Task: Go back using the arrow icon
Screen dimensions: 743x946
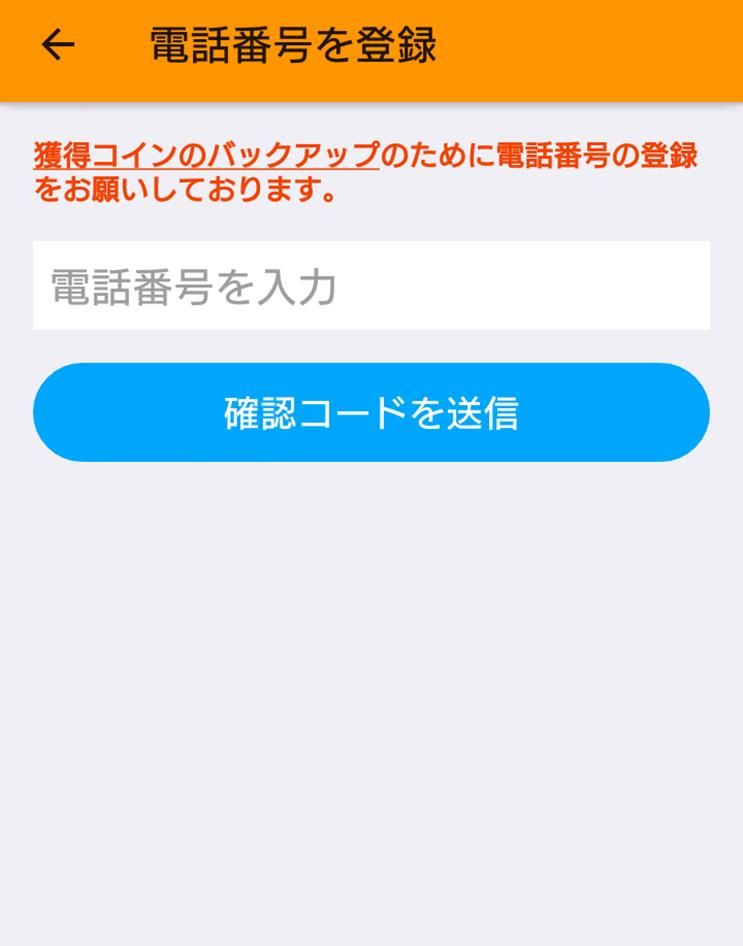Action: pyautogui.click(x=58, y=45)
